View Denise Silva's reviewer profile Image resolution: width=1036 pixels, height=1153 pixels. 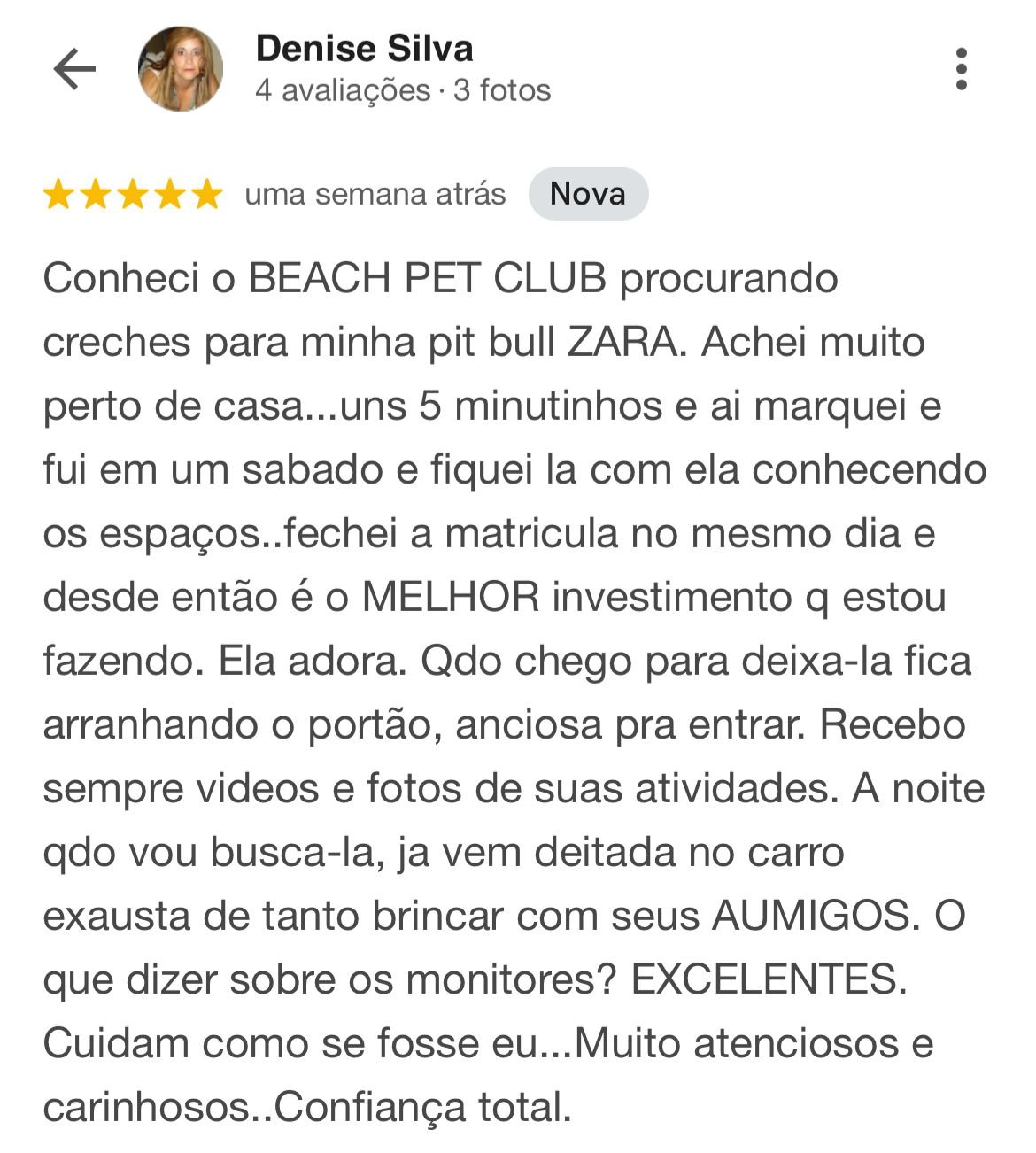364,49
